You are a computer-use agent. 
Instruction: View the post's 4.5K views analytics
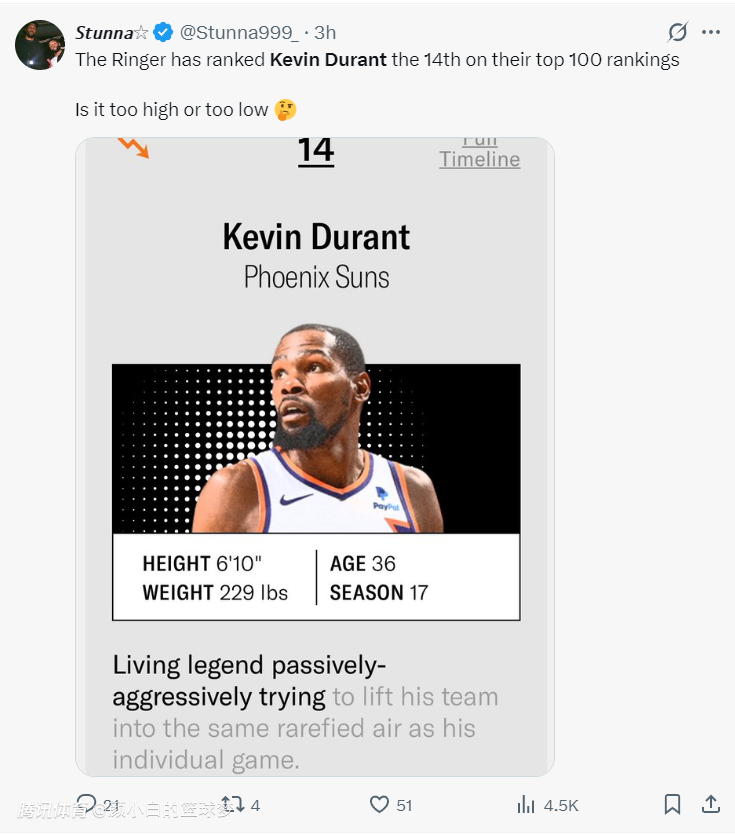point(527,804)
